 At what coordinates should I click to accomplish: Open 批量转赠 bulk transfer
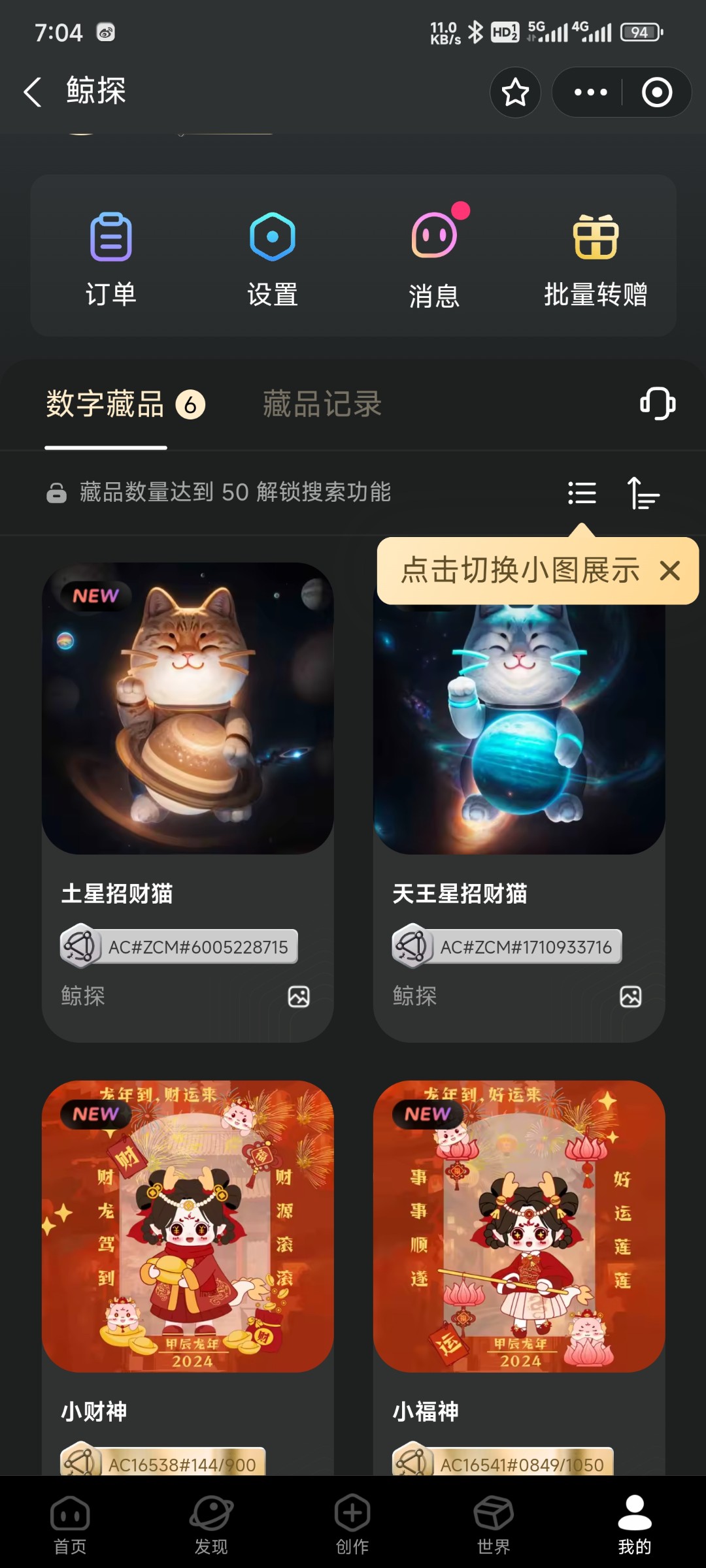(x=595, y=257)
